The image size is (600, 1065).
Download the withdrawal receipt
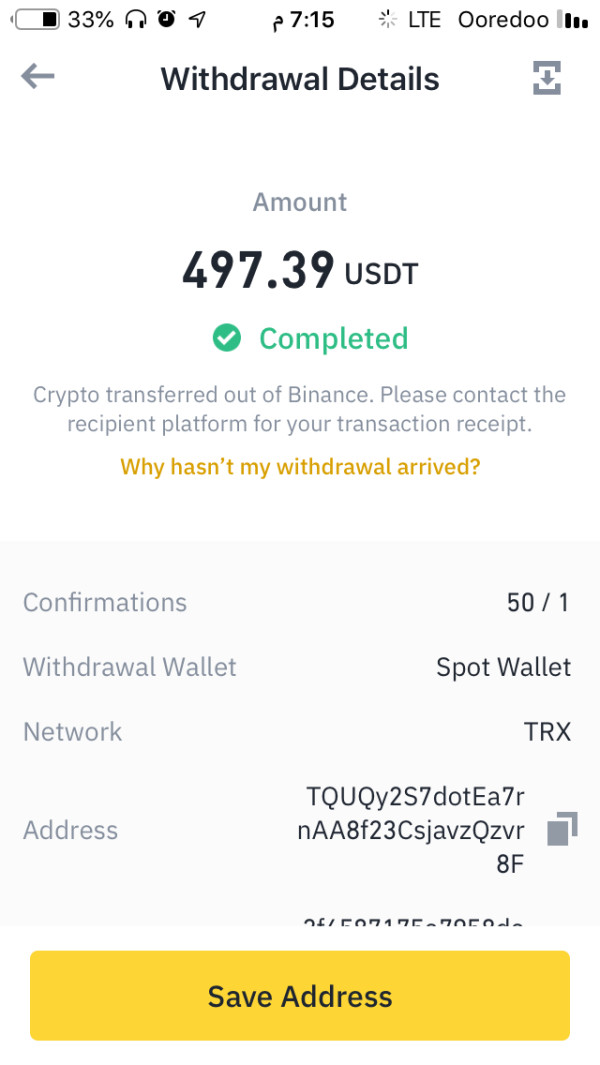click(x=546, y=77)
